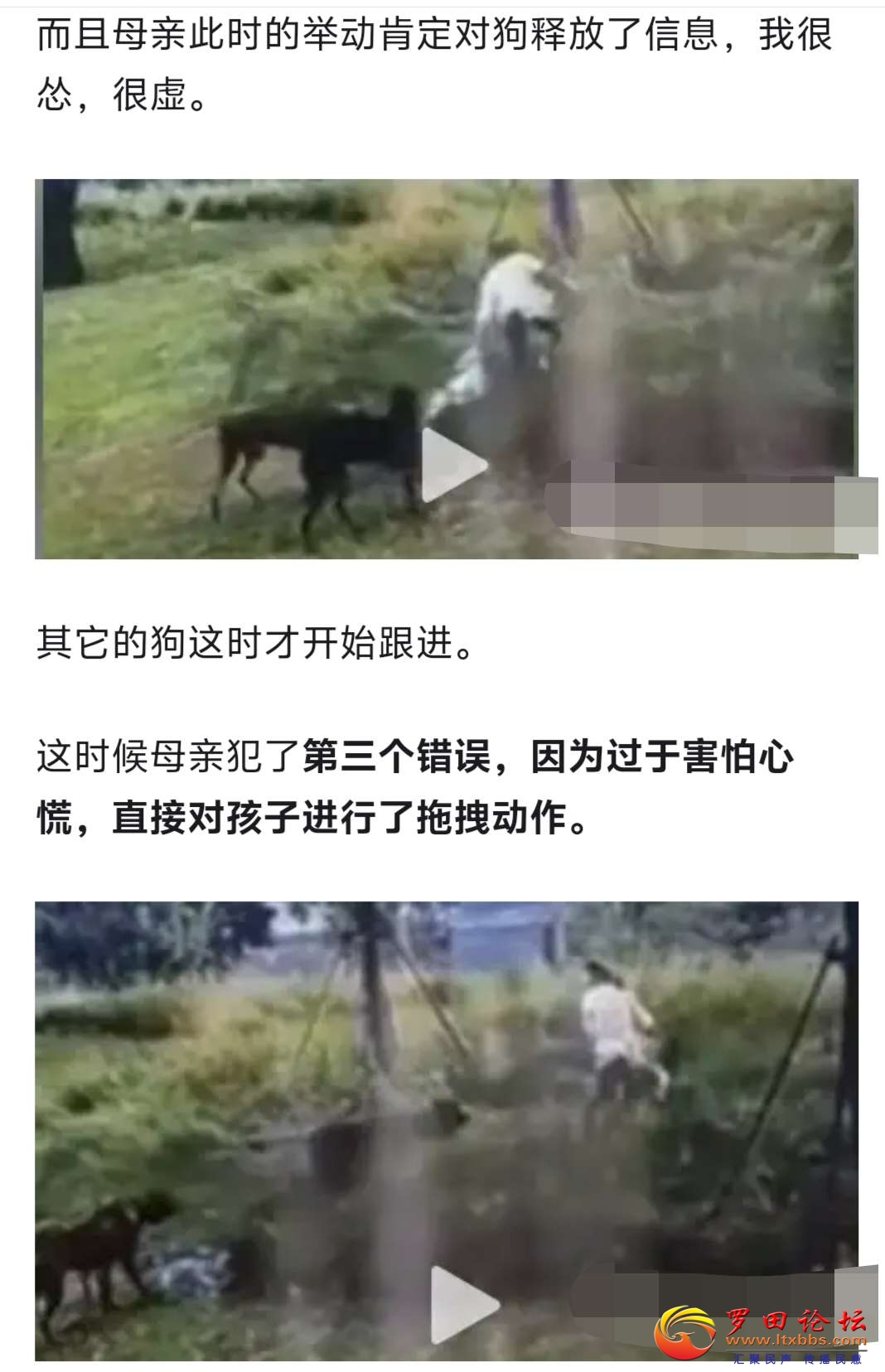This screenshot has width=885, height=1372.
Task: Play the video below the 拖拽动作 paragraph
Action: pos(462,1304)
